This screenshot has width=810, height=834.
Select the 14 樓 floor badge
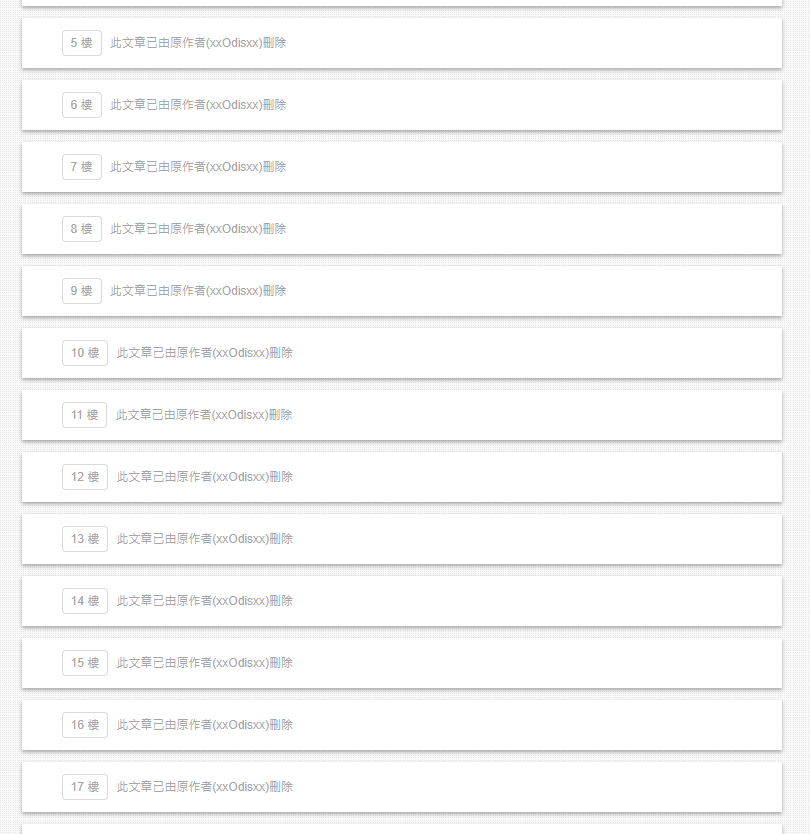(84, 601)
